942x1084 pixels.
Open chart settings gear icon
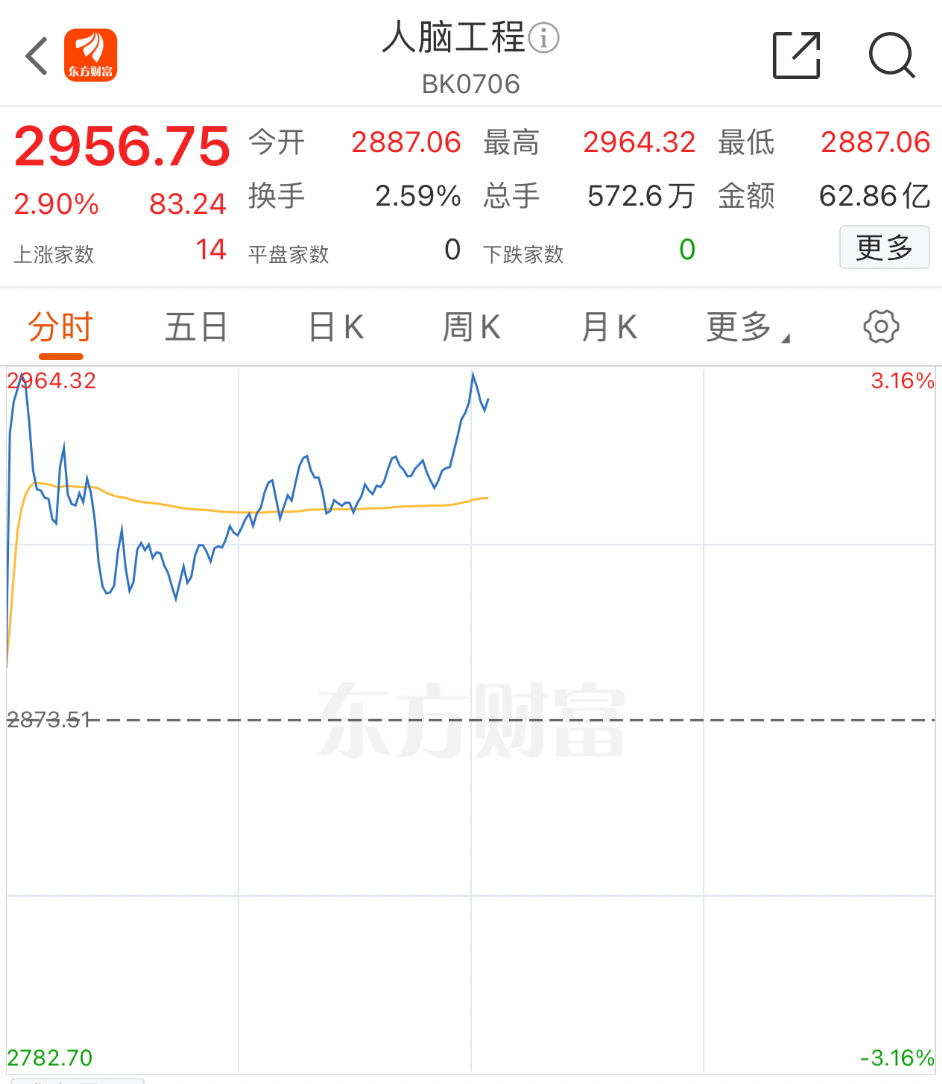[881, 327]
